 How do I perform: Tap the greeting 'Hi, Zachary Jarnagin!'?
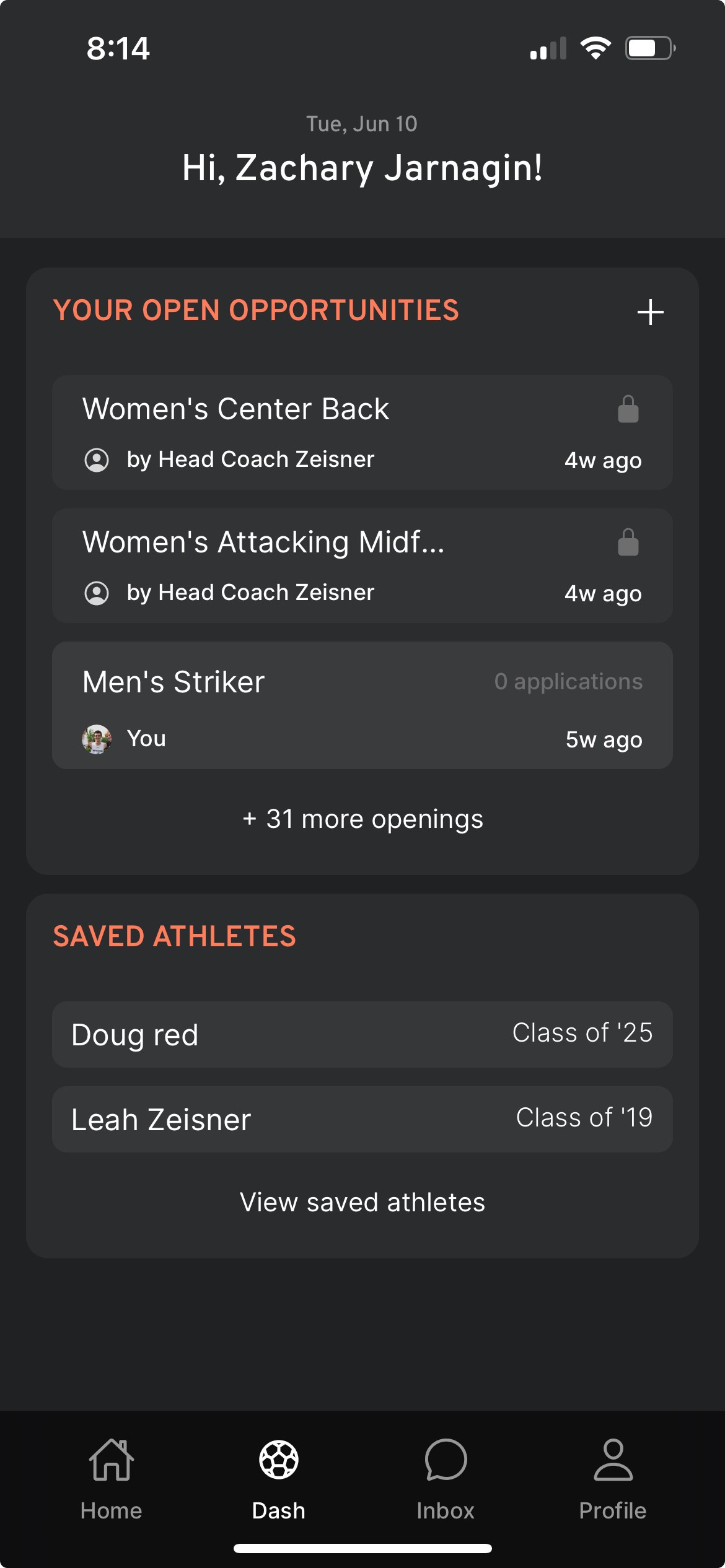(x=362, y=168)
